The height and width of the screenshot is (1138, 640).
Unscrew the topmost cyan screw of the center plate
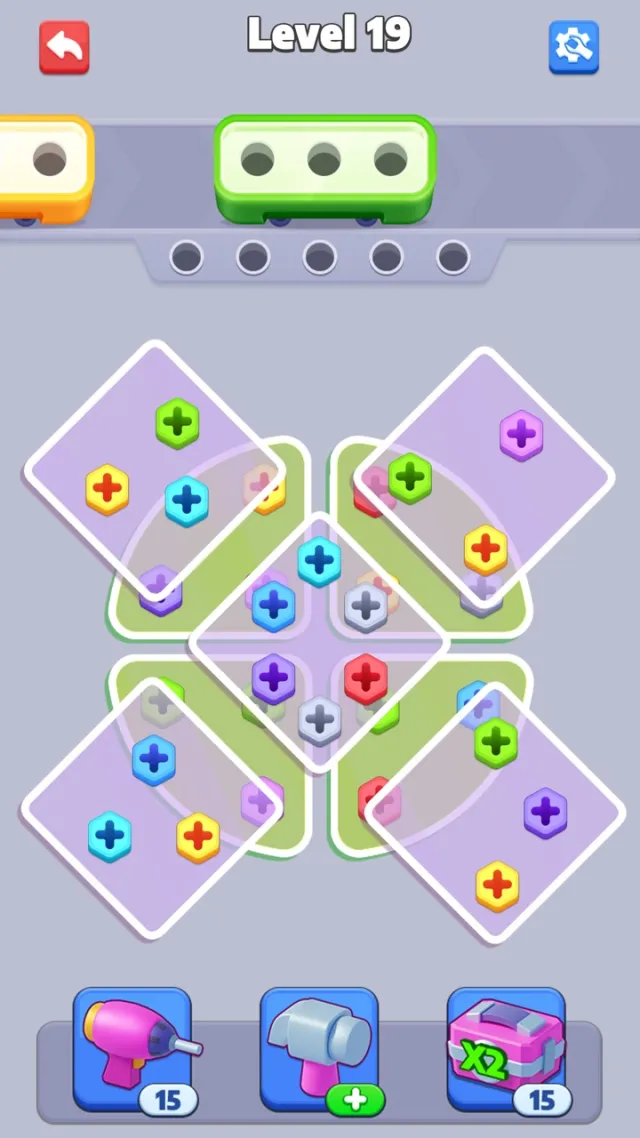click(319, 561)
